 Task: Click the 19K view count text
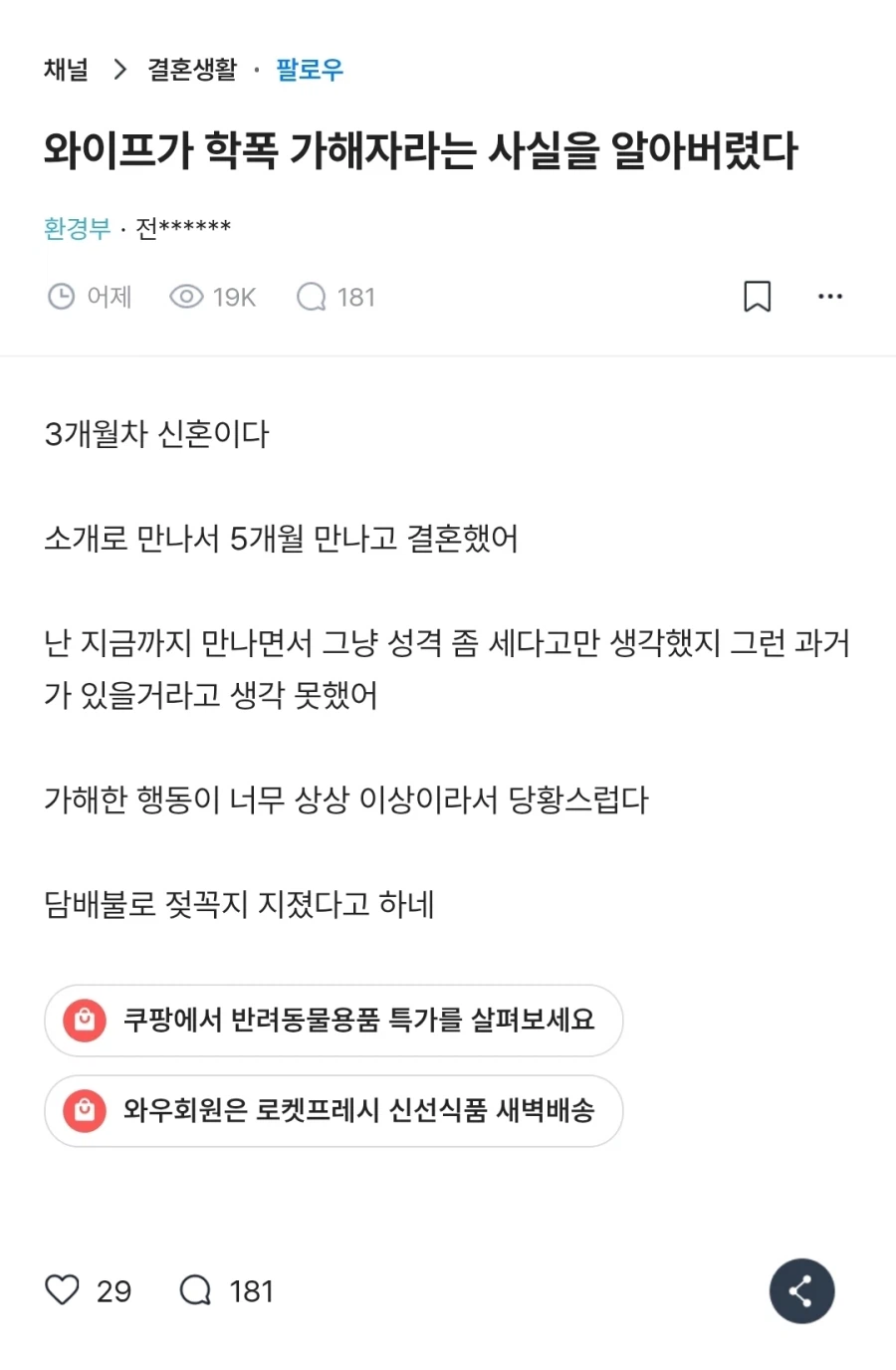coord(230,296)
